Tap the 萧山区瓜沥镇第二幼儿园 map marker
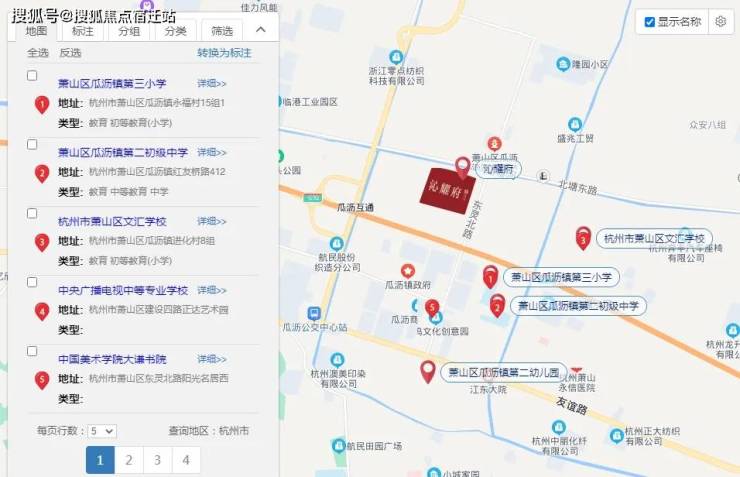 click(427, 371)
